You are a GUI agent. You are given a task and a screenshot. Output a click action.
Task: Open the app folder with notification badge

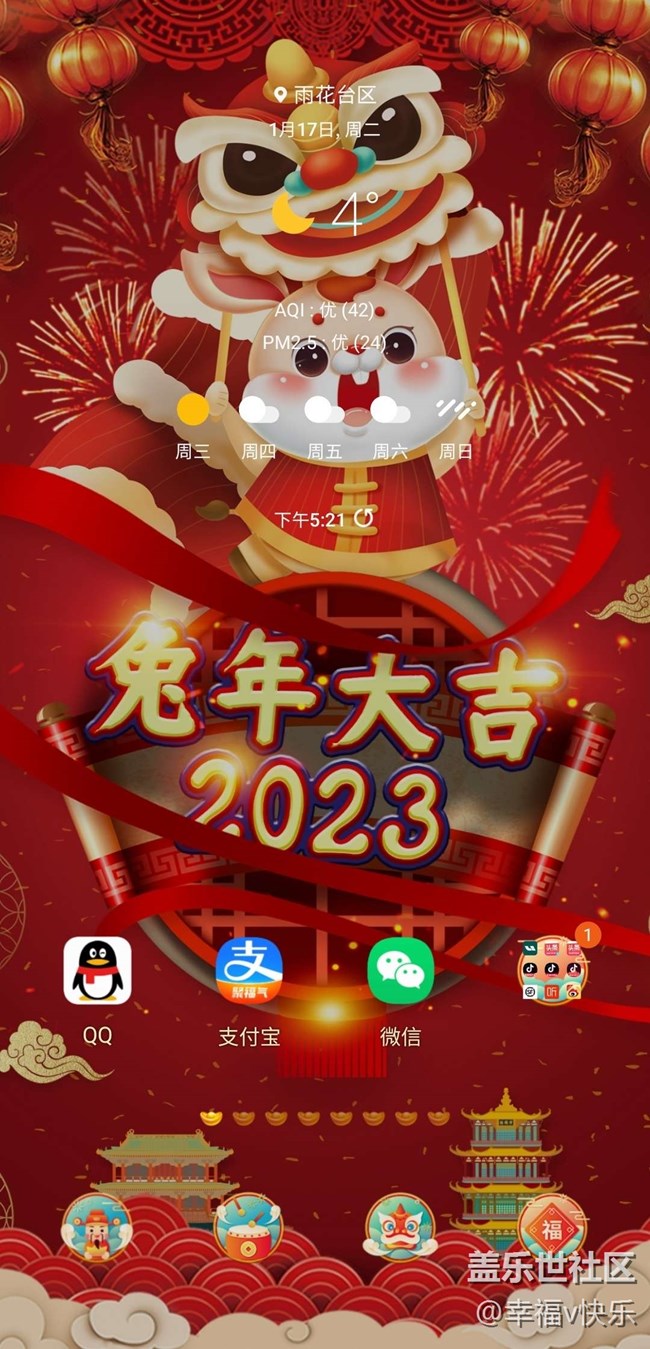click(551, 971)
